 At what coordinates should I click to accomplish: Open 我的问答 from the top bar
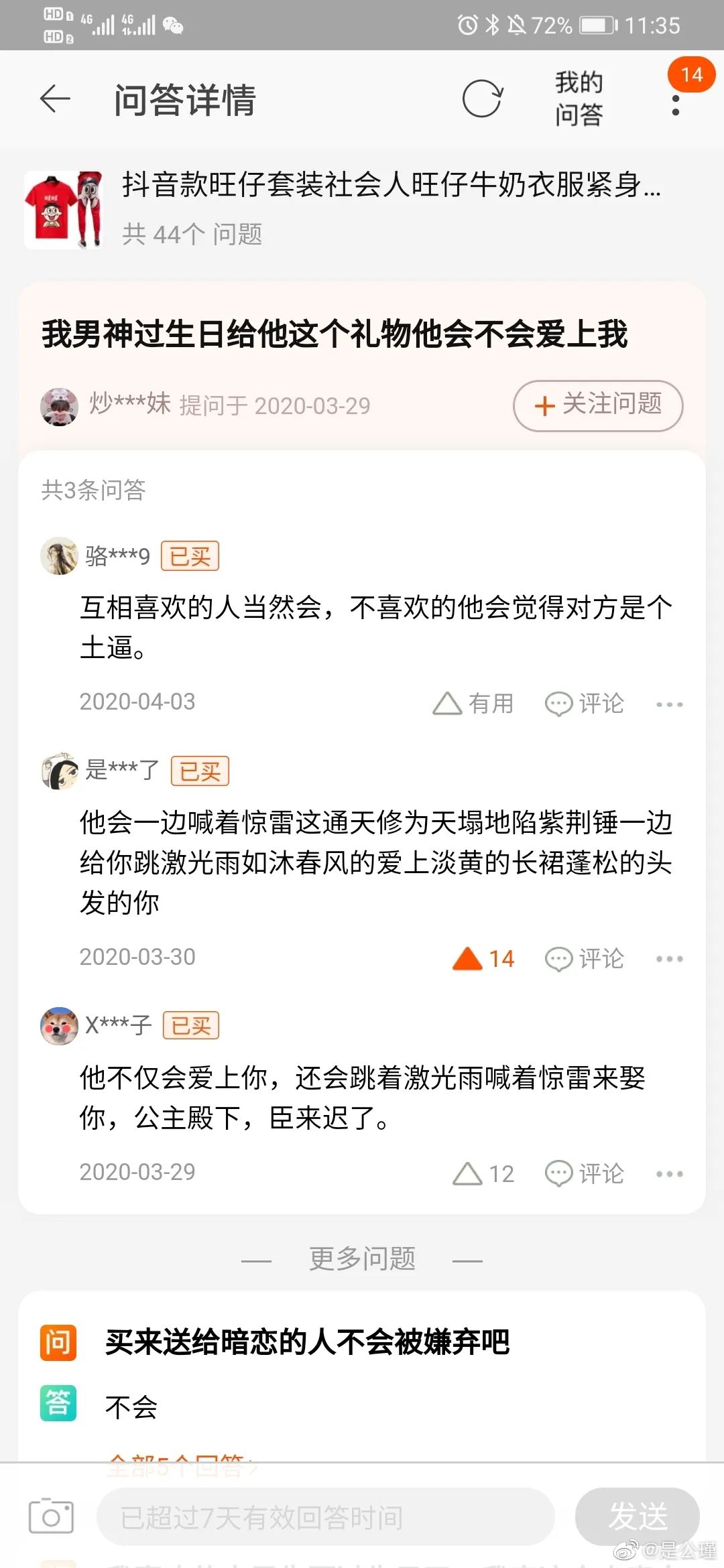click(x=578, y=98)
